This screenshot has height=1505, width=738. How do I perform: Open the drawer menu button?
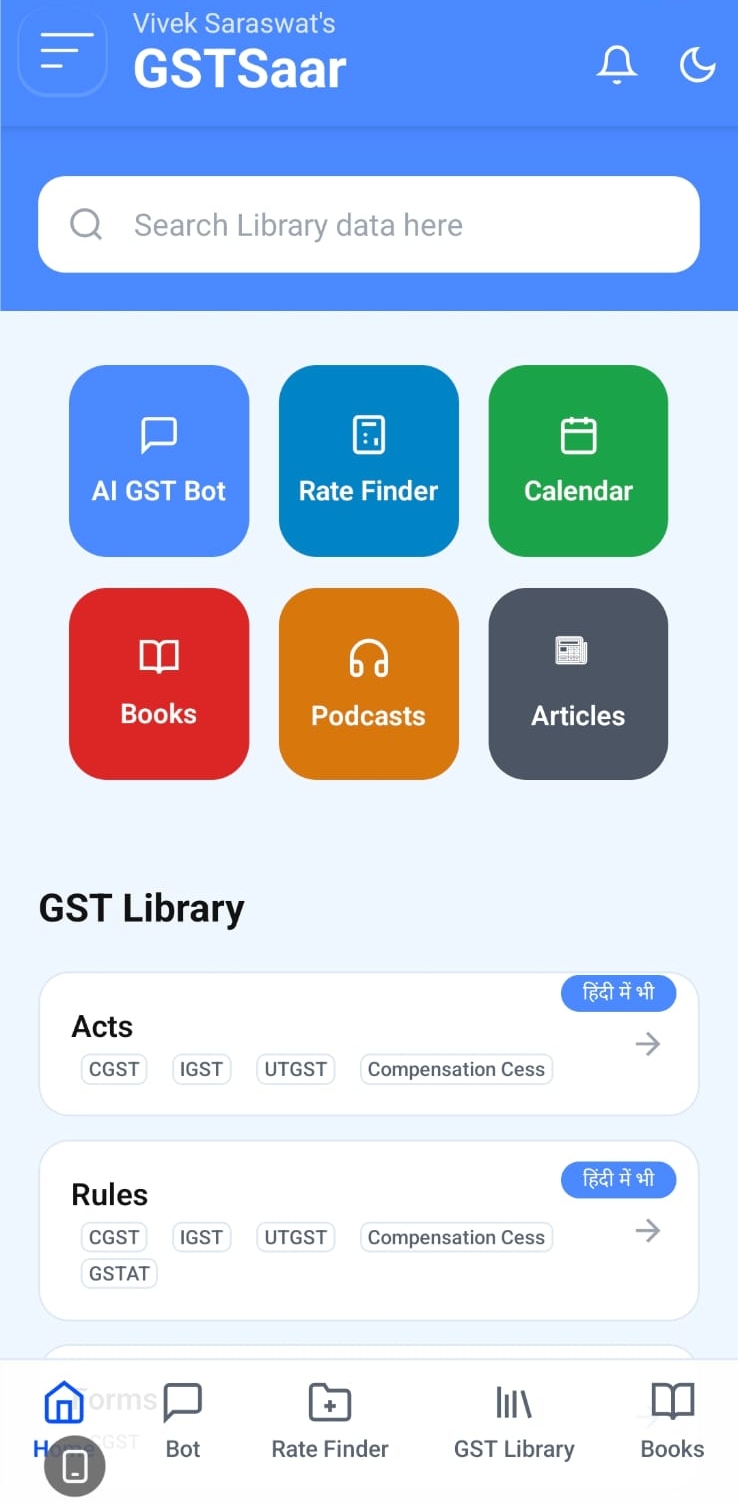pos(62,52)
